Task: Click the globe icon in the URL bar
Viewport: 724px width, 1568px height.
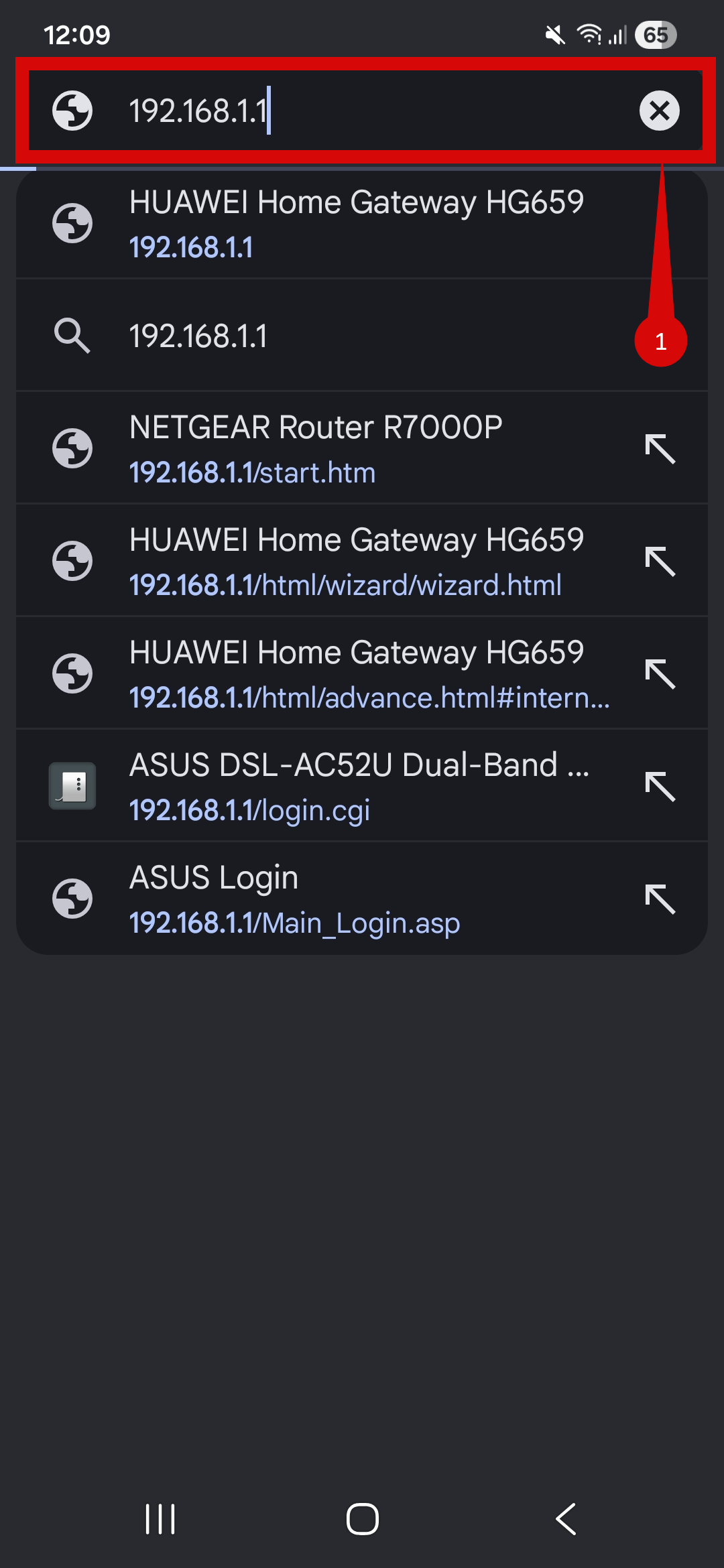Action: click(x=74, y=111)
